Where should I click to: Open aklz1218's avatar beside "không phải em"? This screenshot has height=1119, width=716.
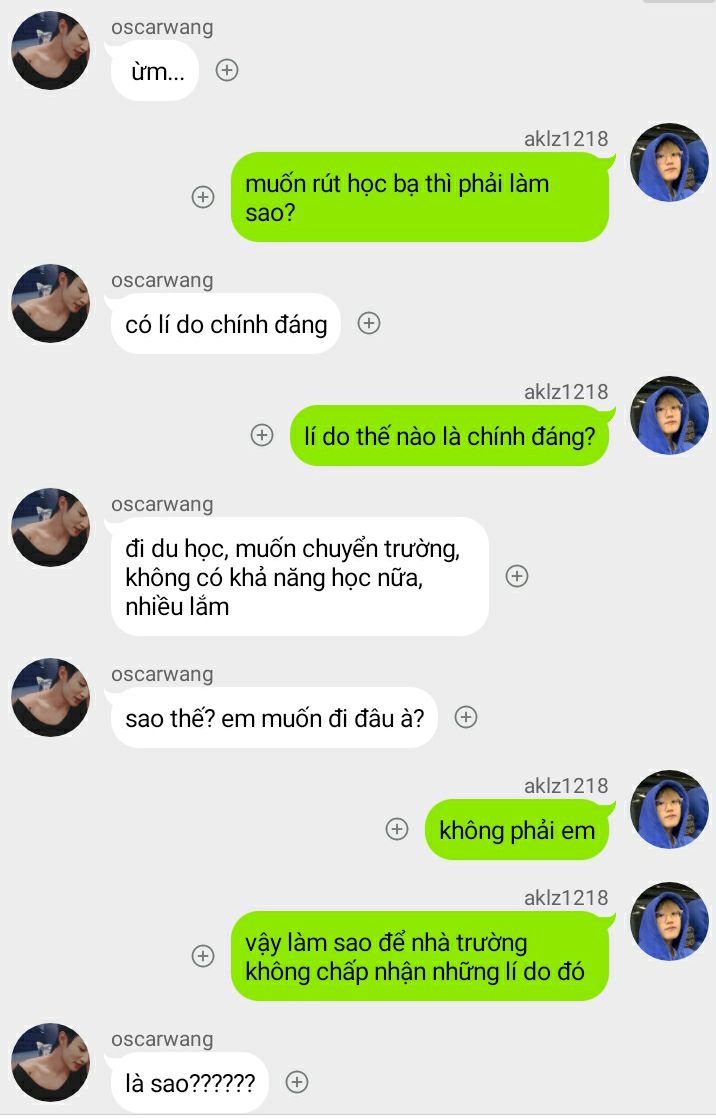(669, 809)
